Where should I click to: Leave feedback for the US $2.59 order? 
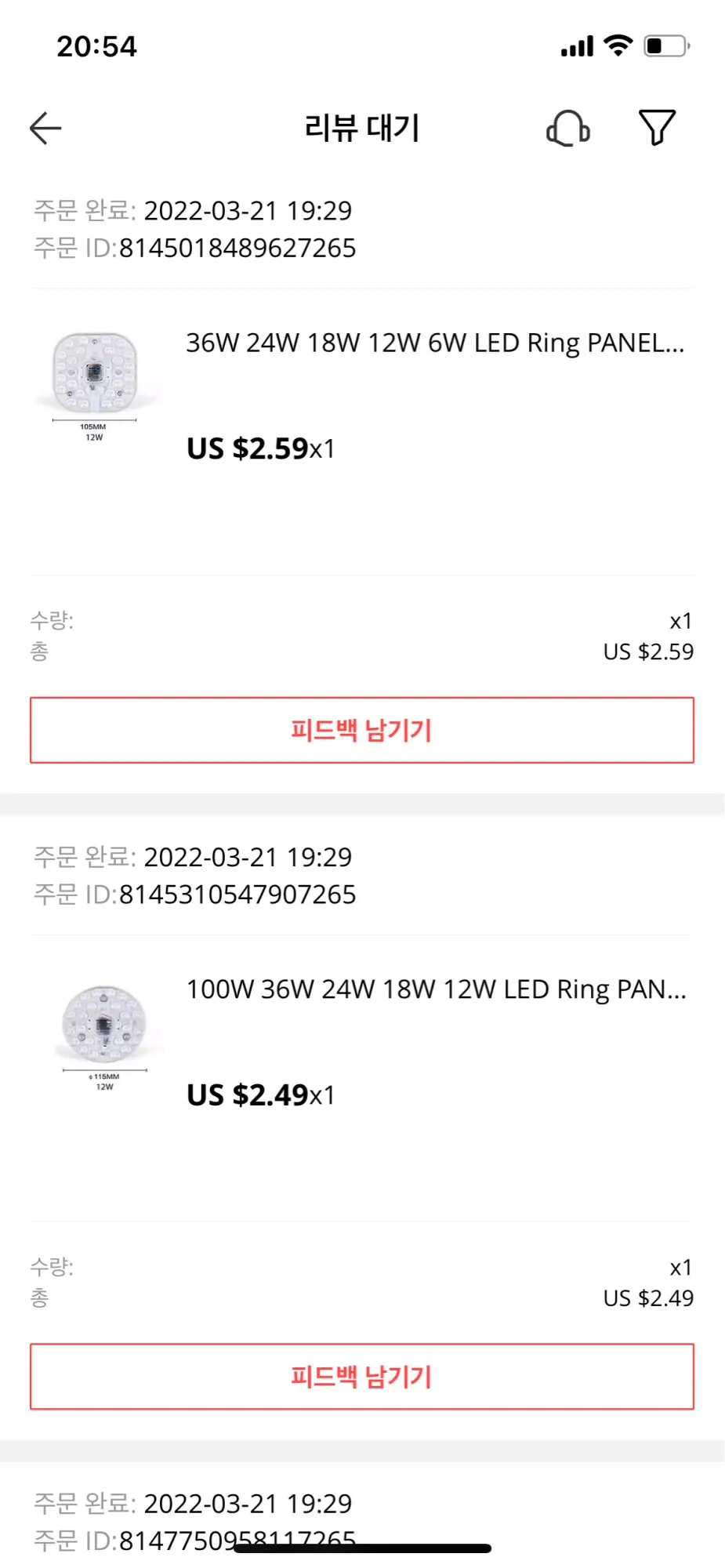click(x=361, y=730)
